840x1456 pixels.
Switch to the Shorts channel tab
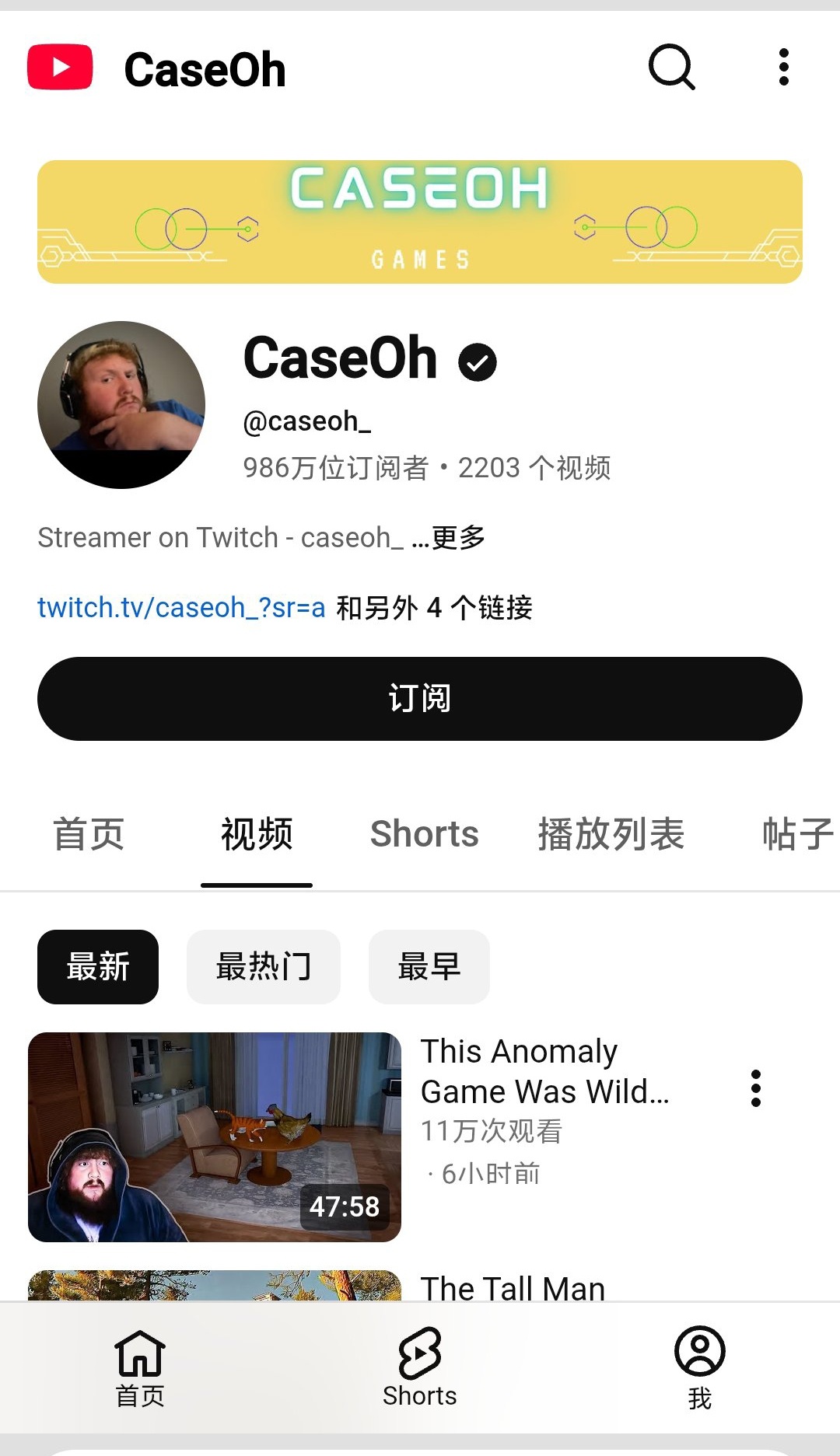(x=424, y=834)
